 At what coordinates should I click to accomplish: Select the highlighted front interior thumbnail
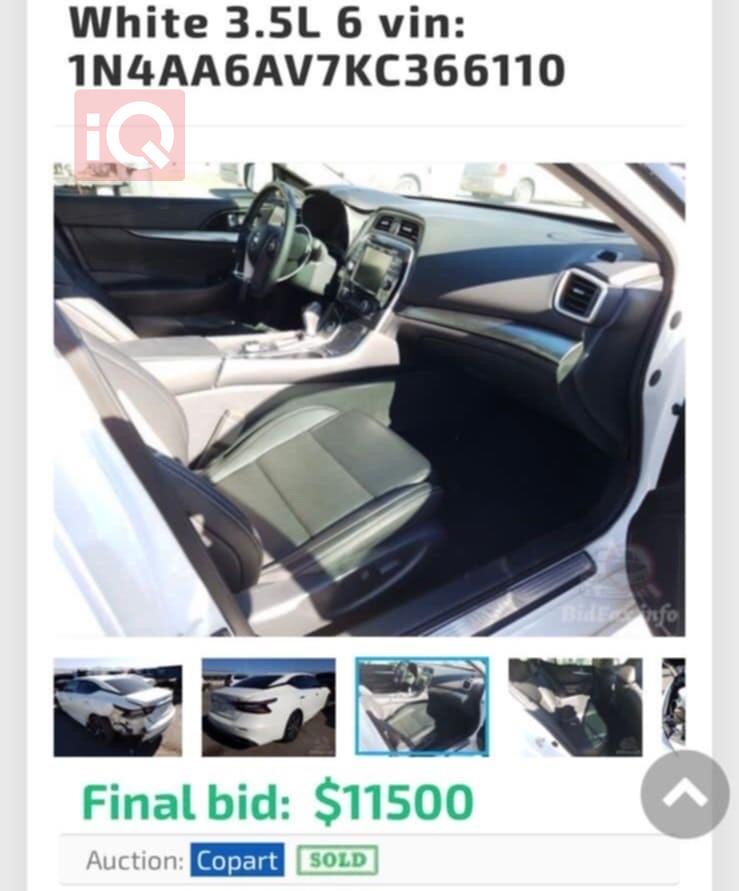tap(422, 707)
